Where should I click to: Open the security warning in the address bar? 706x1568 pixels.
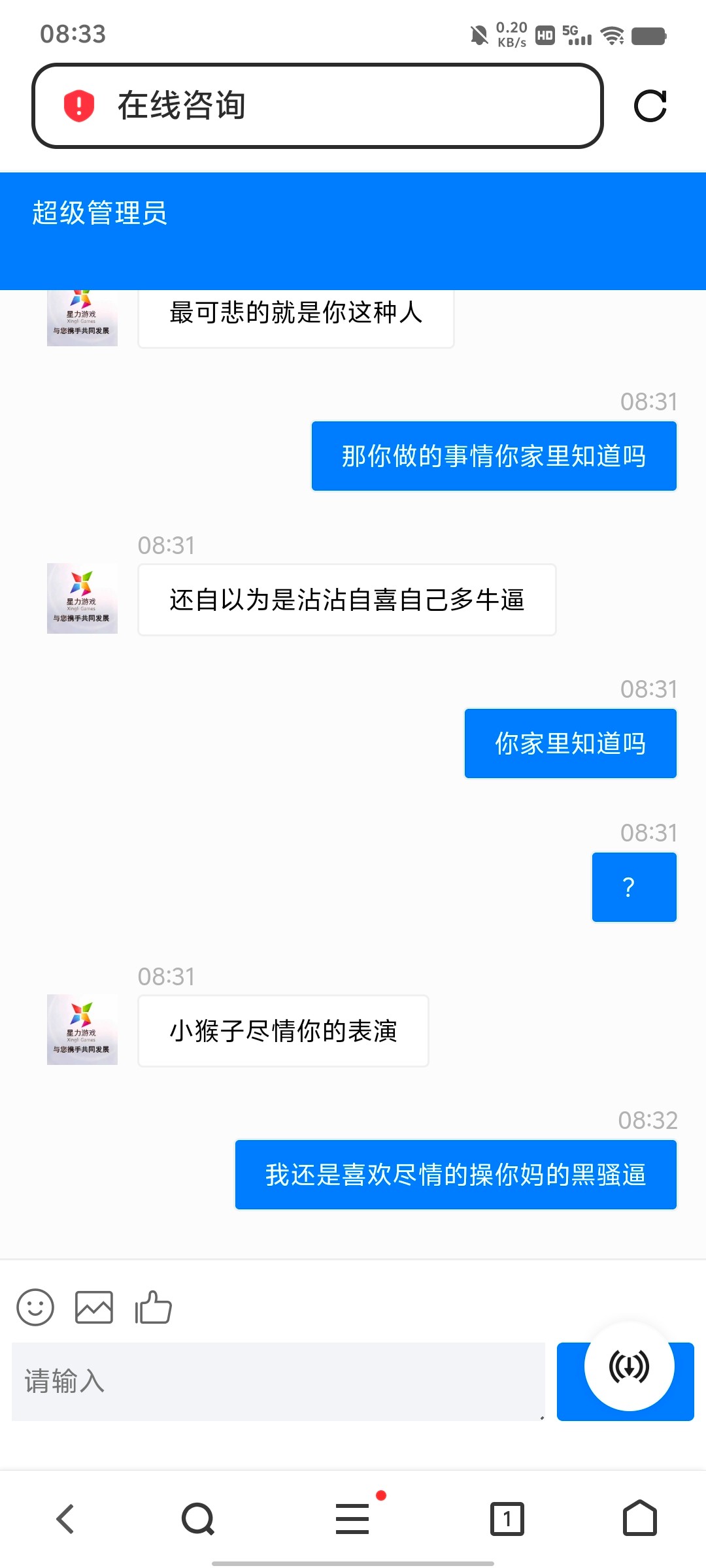pos(78,105)
